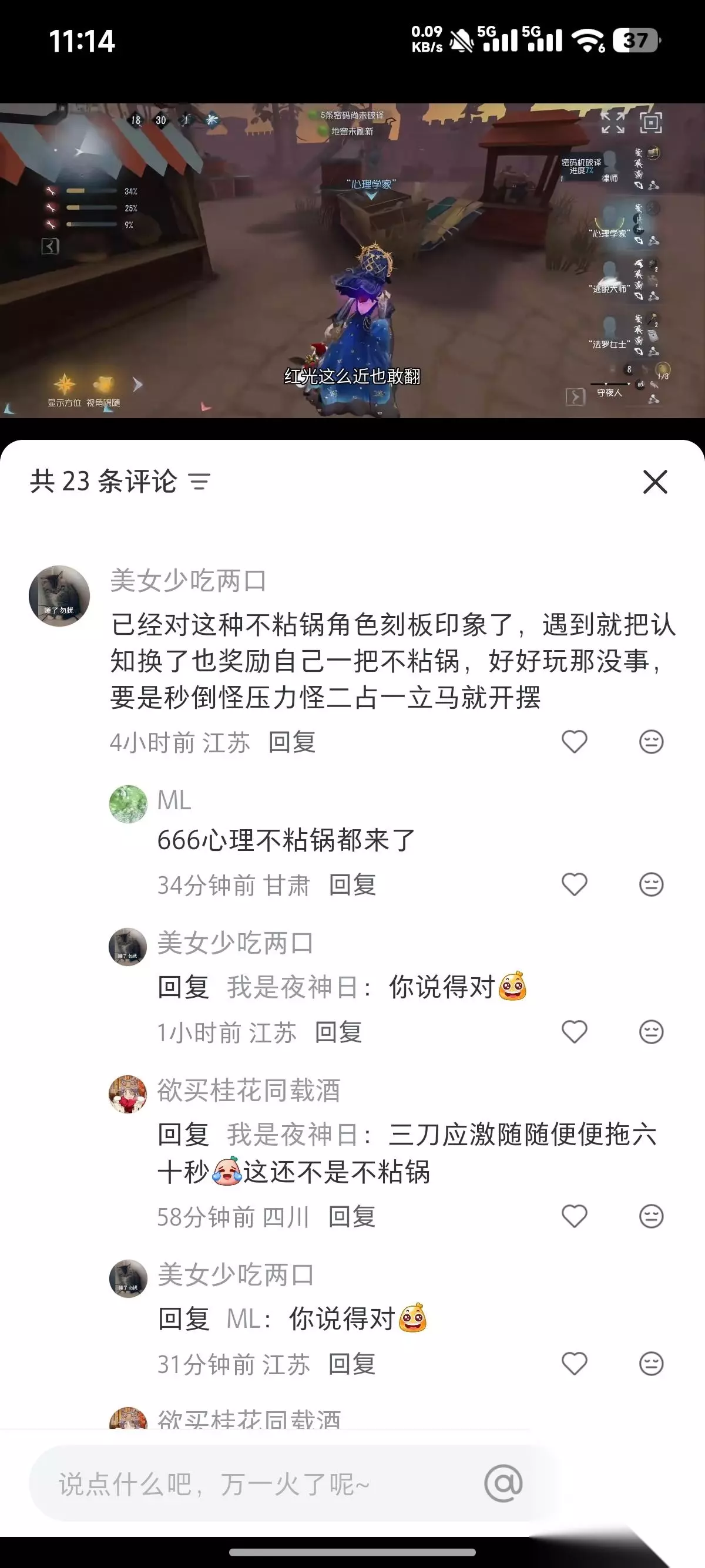The width and height of the screenshot is (705, 1568).
Task: Mention someone with the @ icon
Action: pos(503,1483)
